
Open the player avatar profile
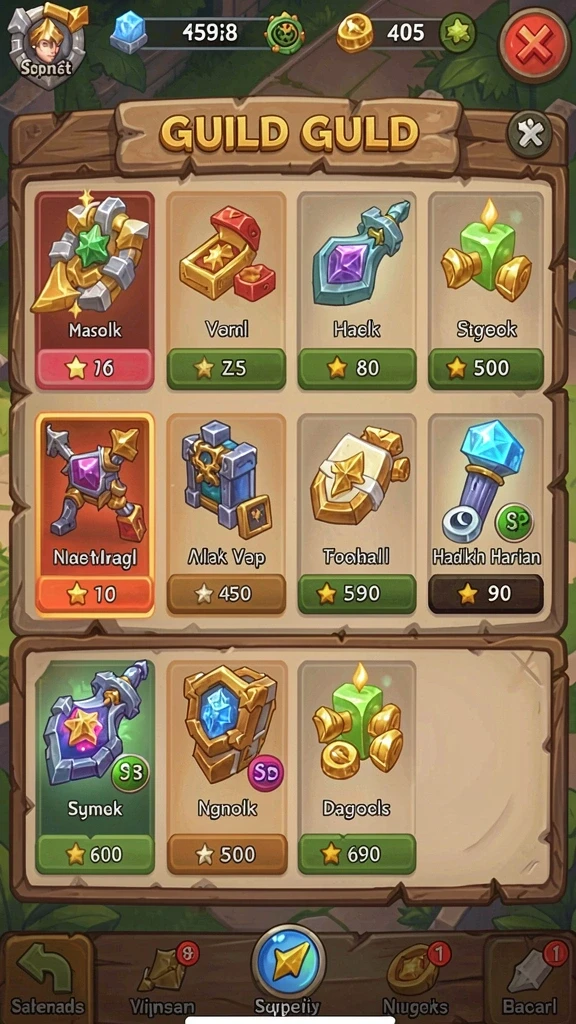click(x=46, y=44)
